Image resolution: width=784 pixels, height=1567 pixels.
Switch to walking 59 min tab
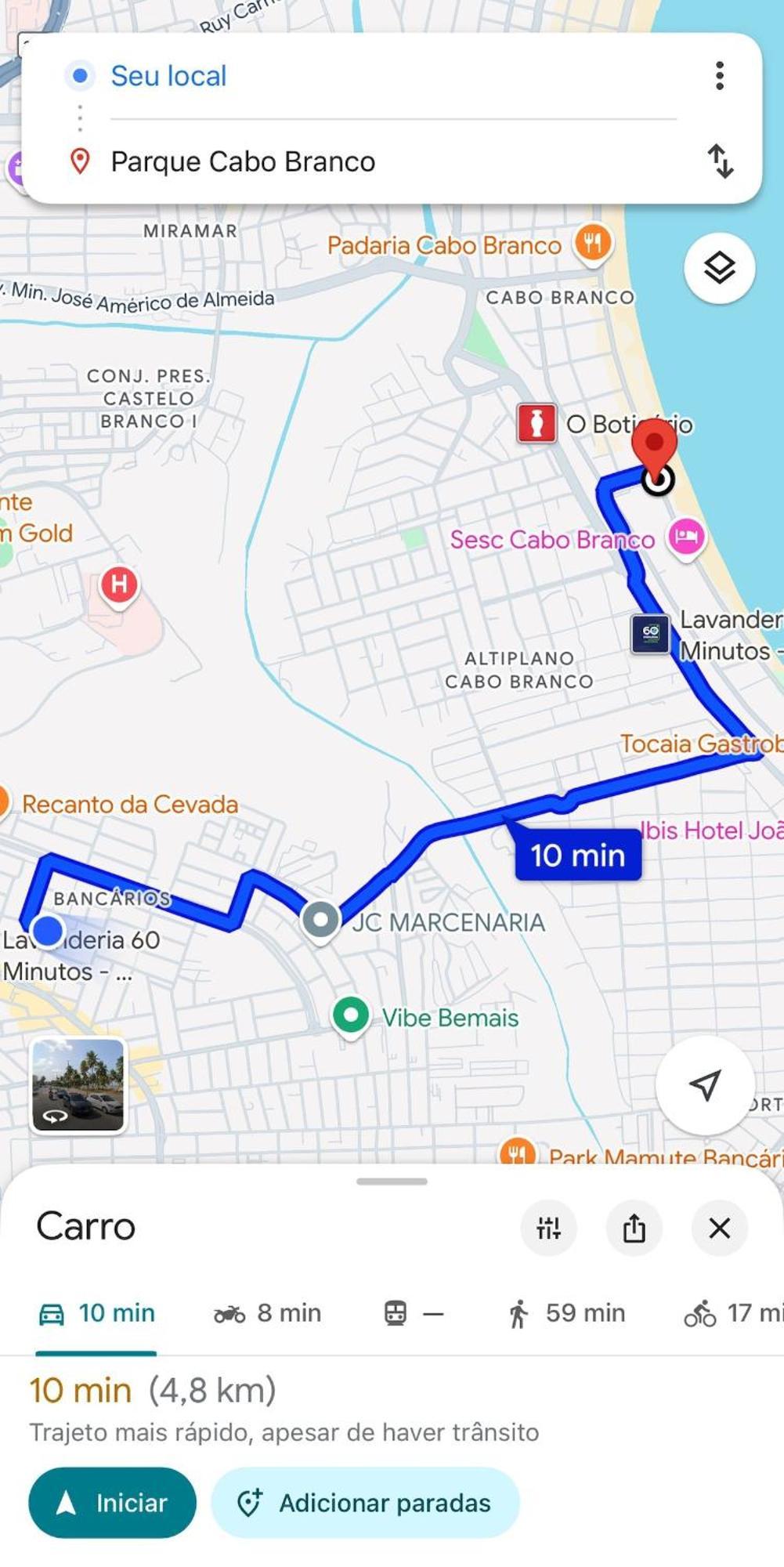point(566,1313)
